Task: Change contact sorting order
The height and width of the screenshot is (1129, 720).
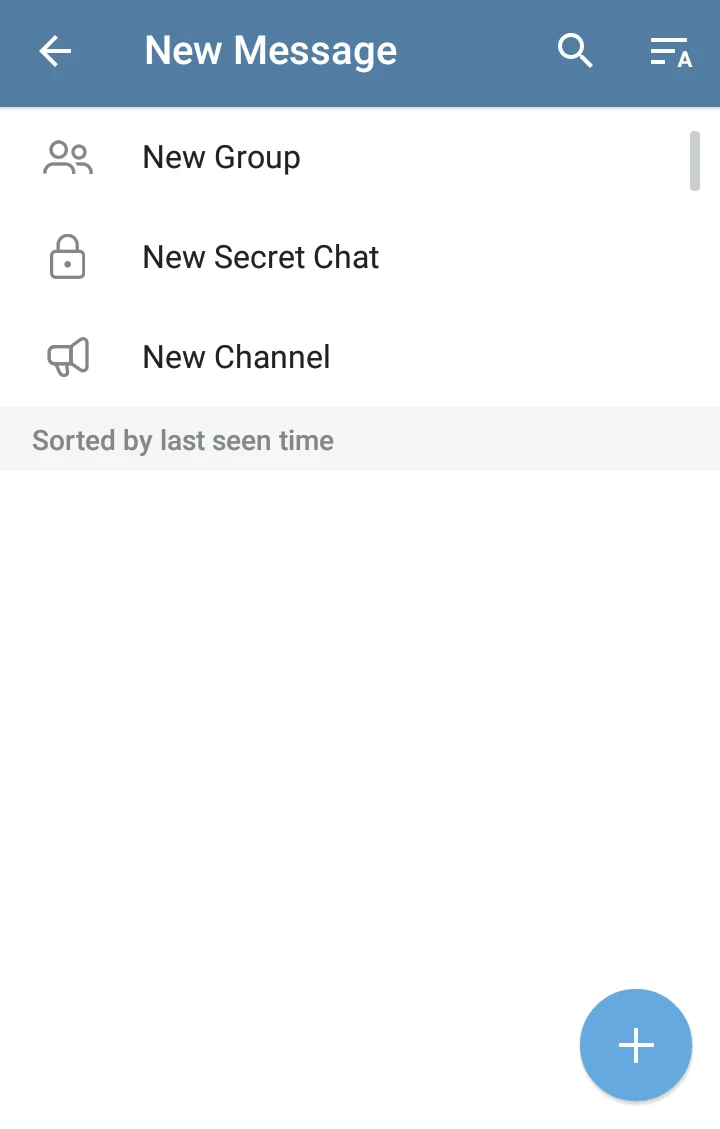Action: click(670, 52)
